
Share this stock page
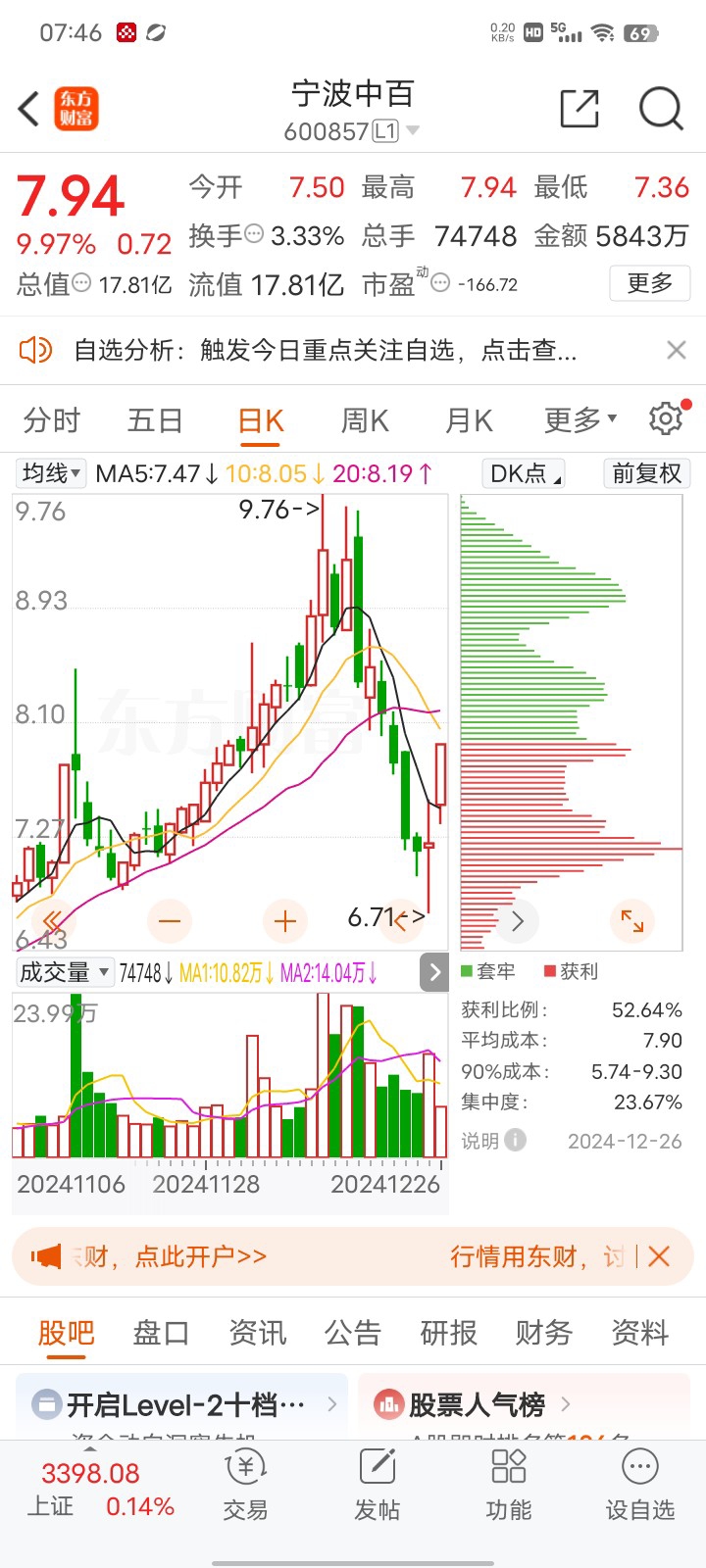coord(580,109)
